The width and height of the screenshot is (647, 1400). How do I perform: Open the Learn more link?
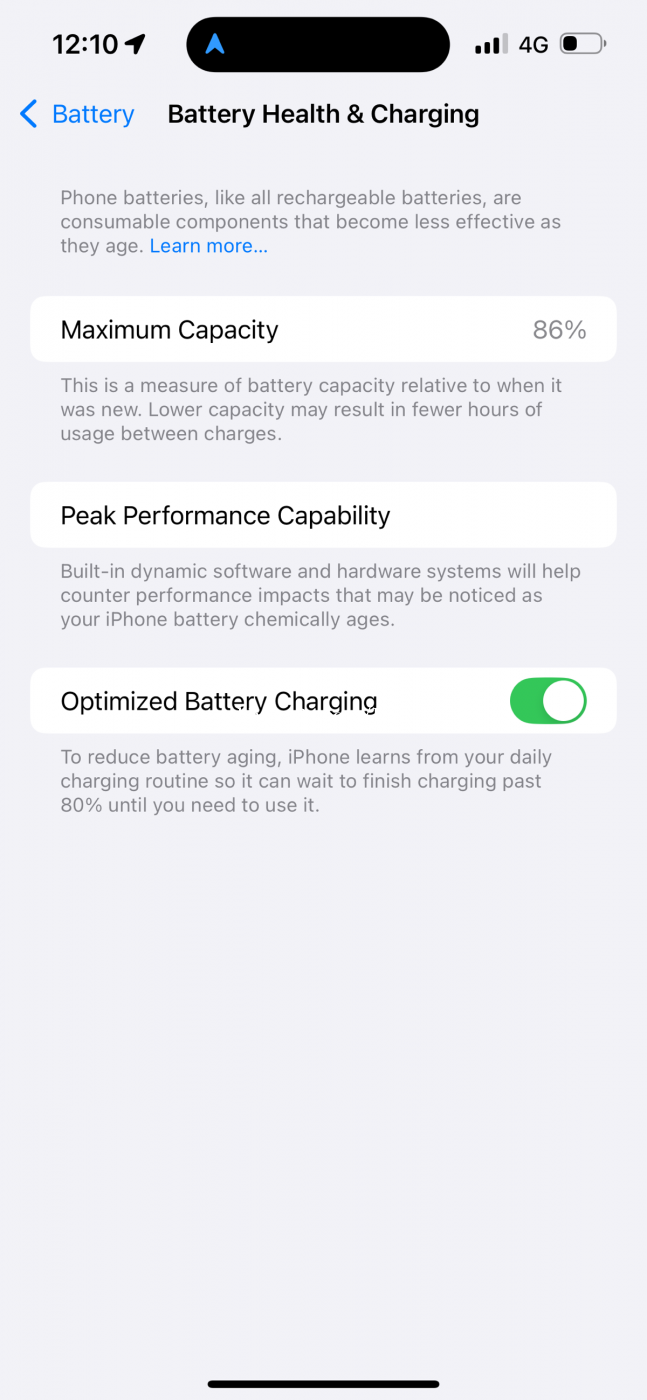point(208,246)
